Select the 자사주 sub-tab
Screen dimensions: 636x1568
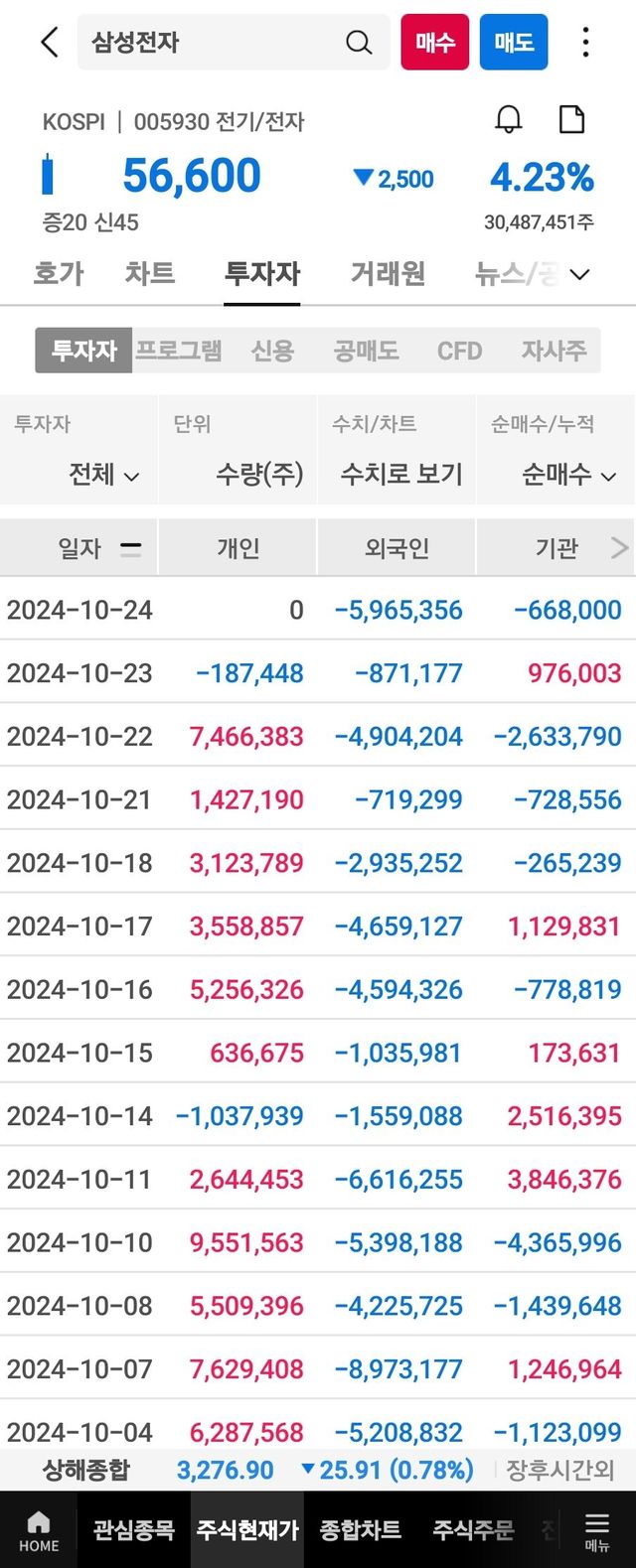coord(554,351)
